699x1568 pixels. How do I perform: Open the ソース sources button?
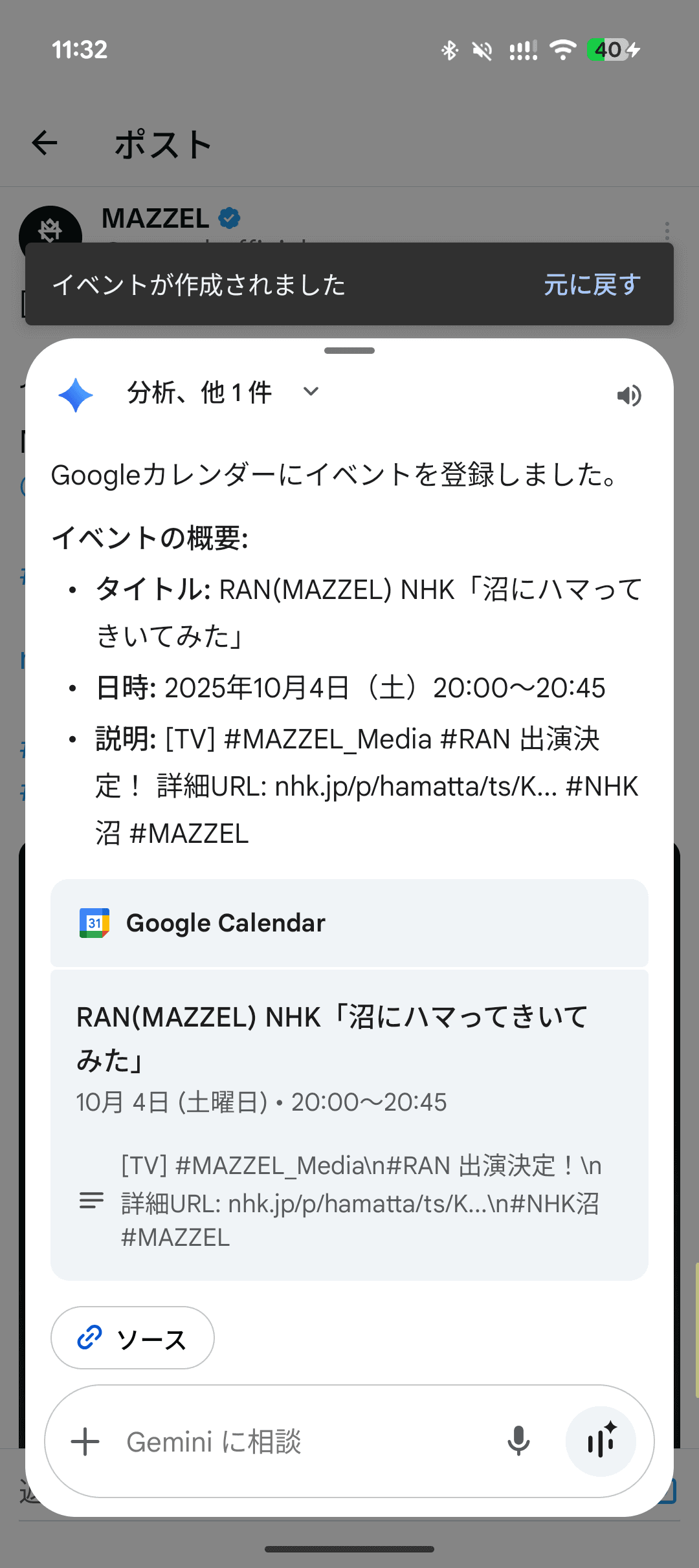pyautogui.click(x=132, y=1338)
